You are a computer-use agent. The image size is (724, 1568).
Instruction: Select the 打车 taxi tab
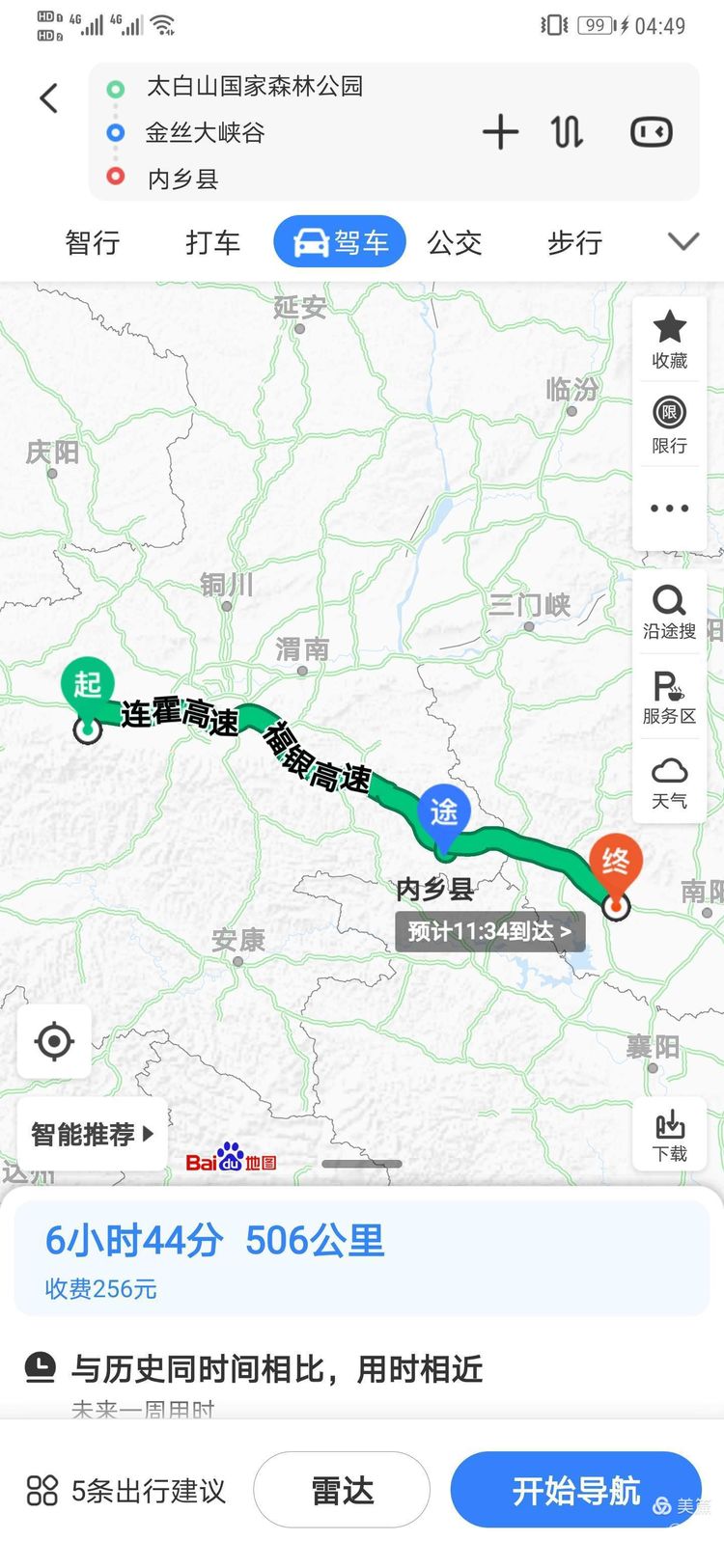pos(211,242)
